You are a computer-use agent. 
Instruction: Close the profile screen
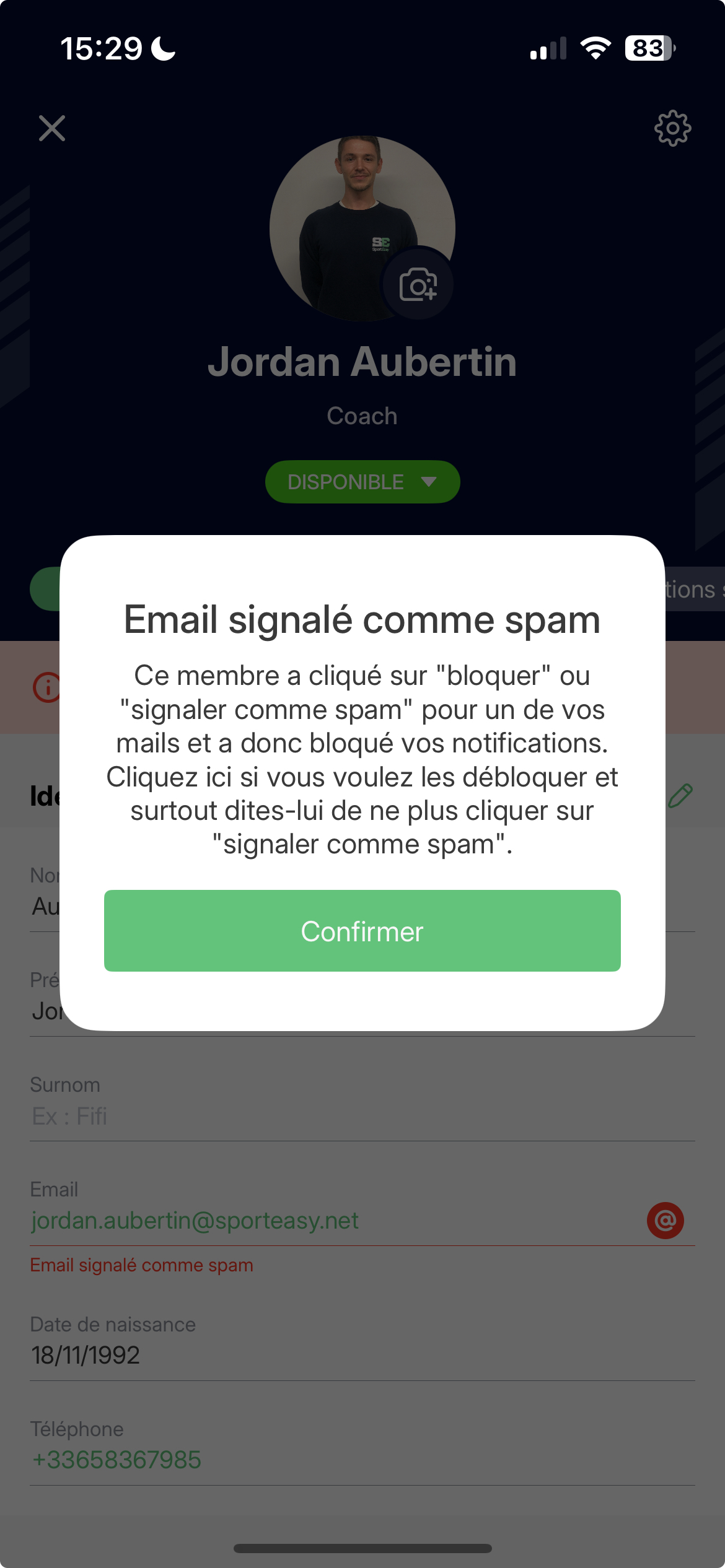tap(52, 128)
